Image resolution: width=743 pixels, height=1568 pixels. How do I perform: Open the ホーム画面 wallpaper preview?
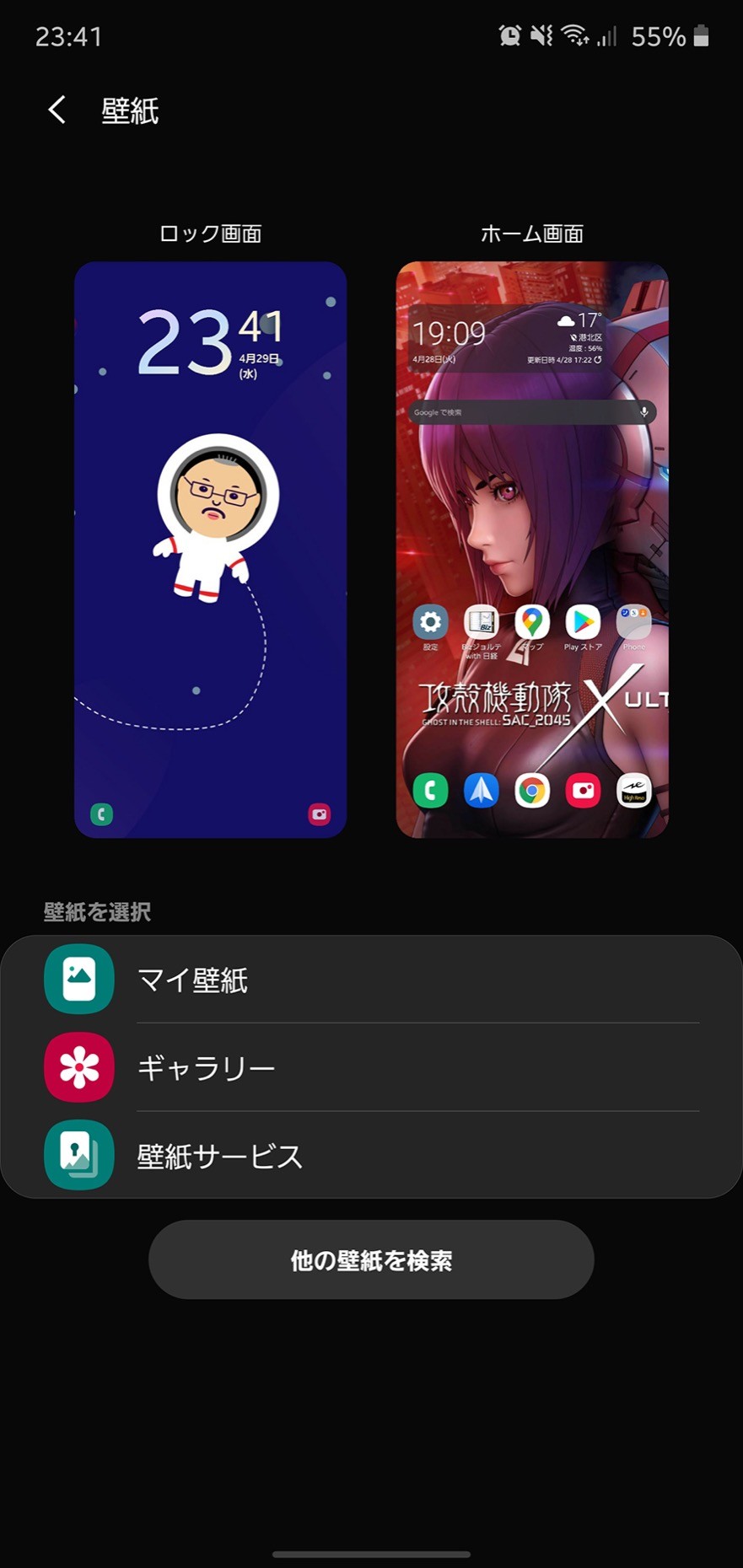(x=532, y=550)
